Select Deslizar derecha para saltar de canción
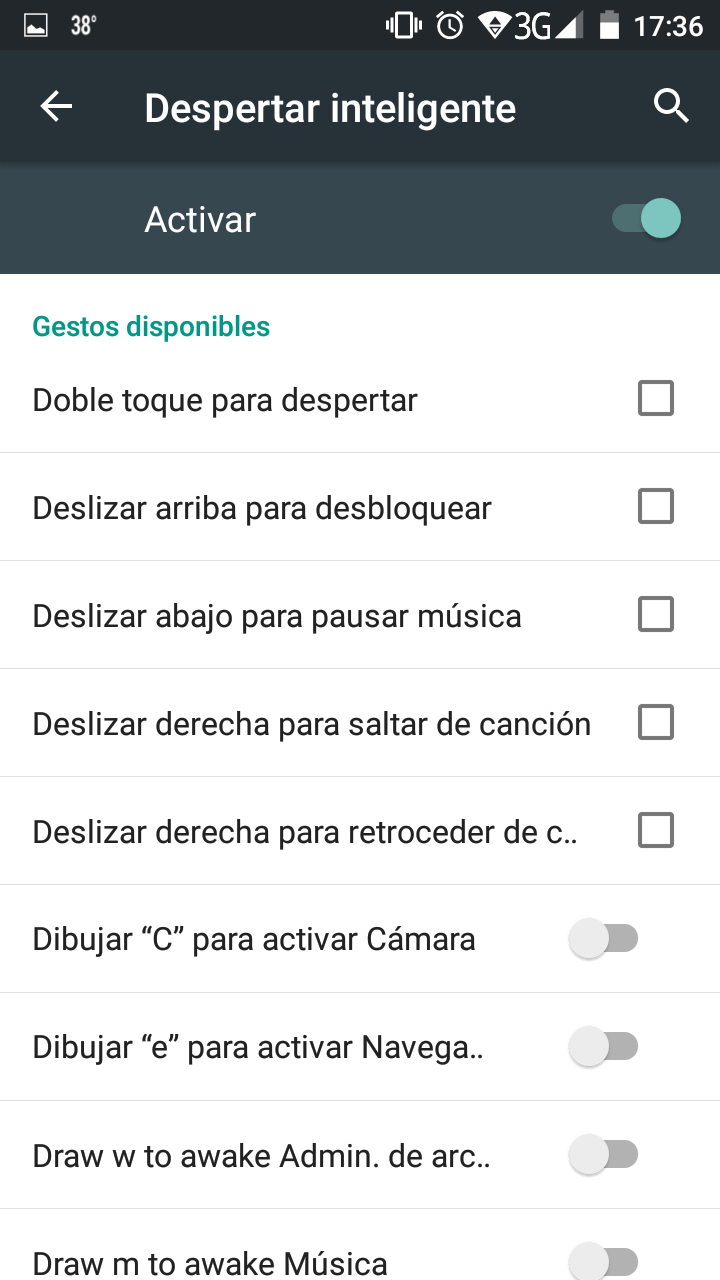 656,723
